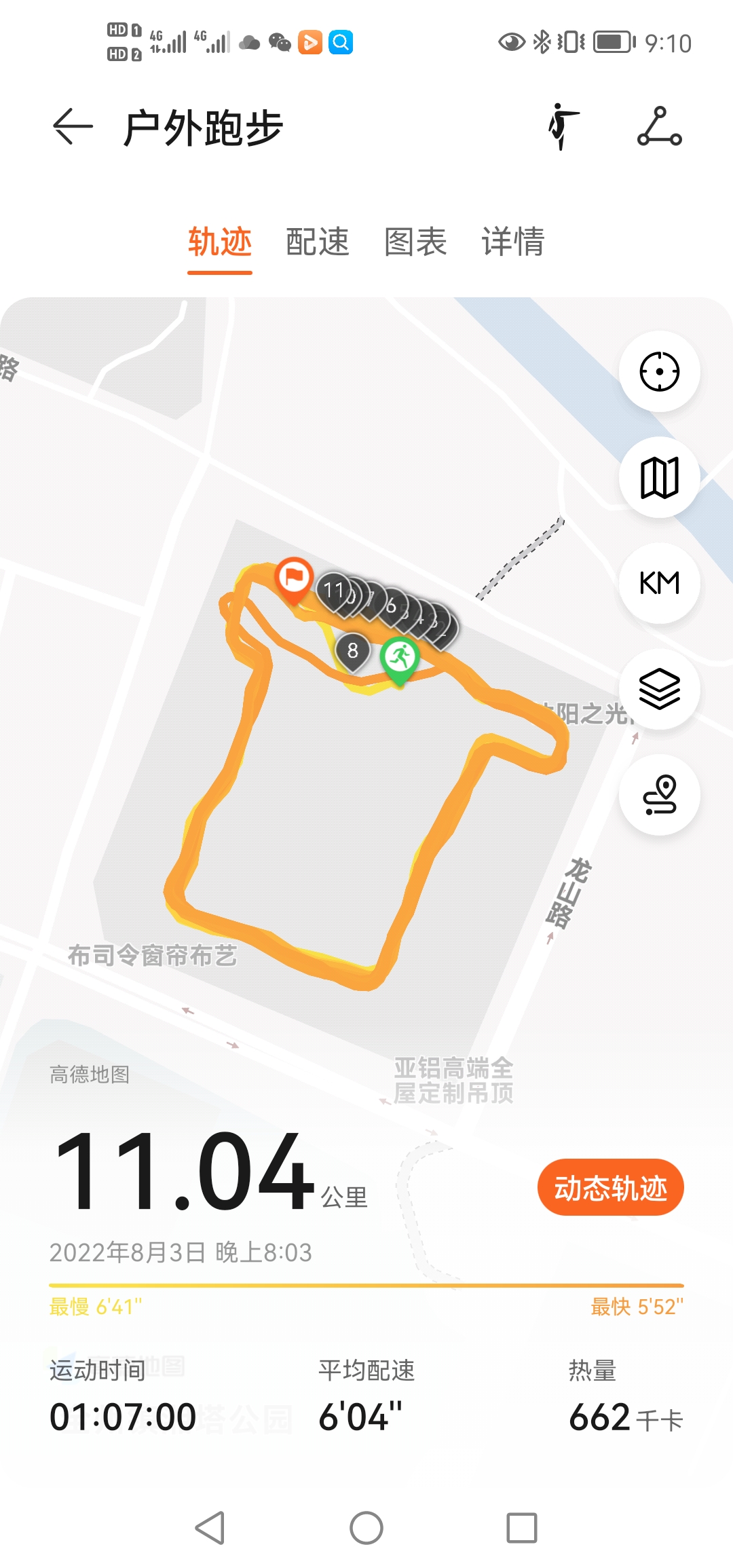Toggle the KM markers button
The image size is (733, 1568).
point(659,583)
